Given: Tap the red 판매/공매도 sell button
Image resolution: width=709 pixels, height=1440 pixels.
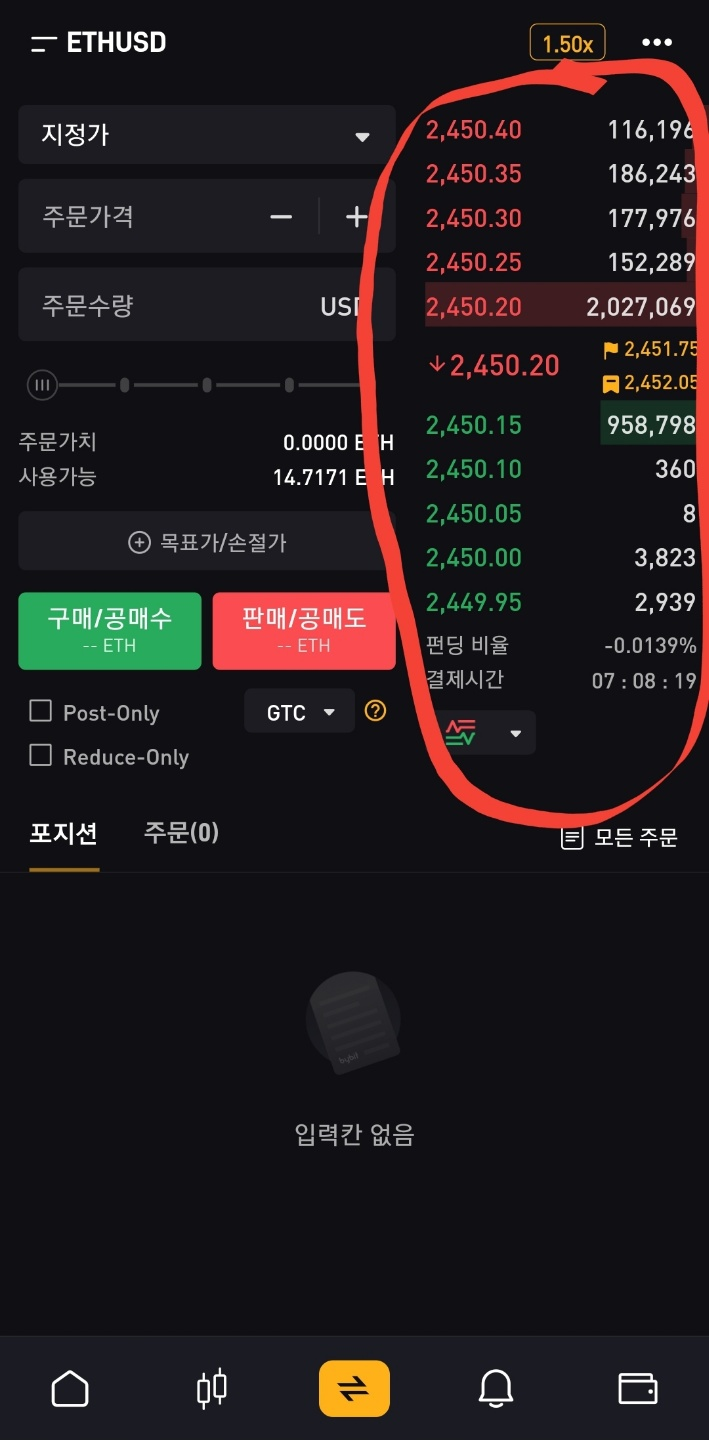Looking at the screenshot, I should tap(304, 631).
